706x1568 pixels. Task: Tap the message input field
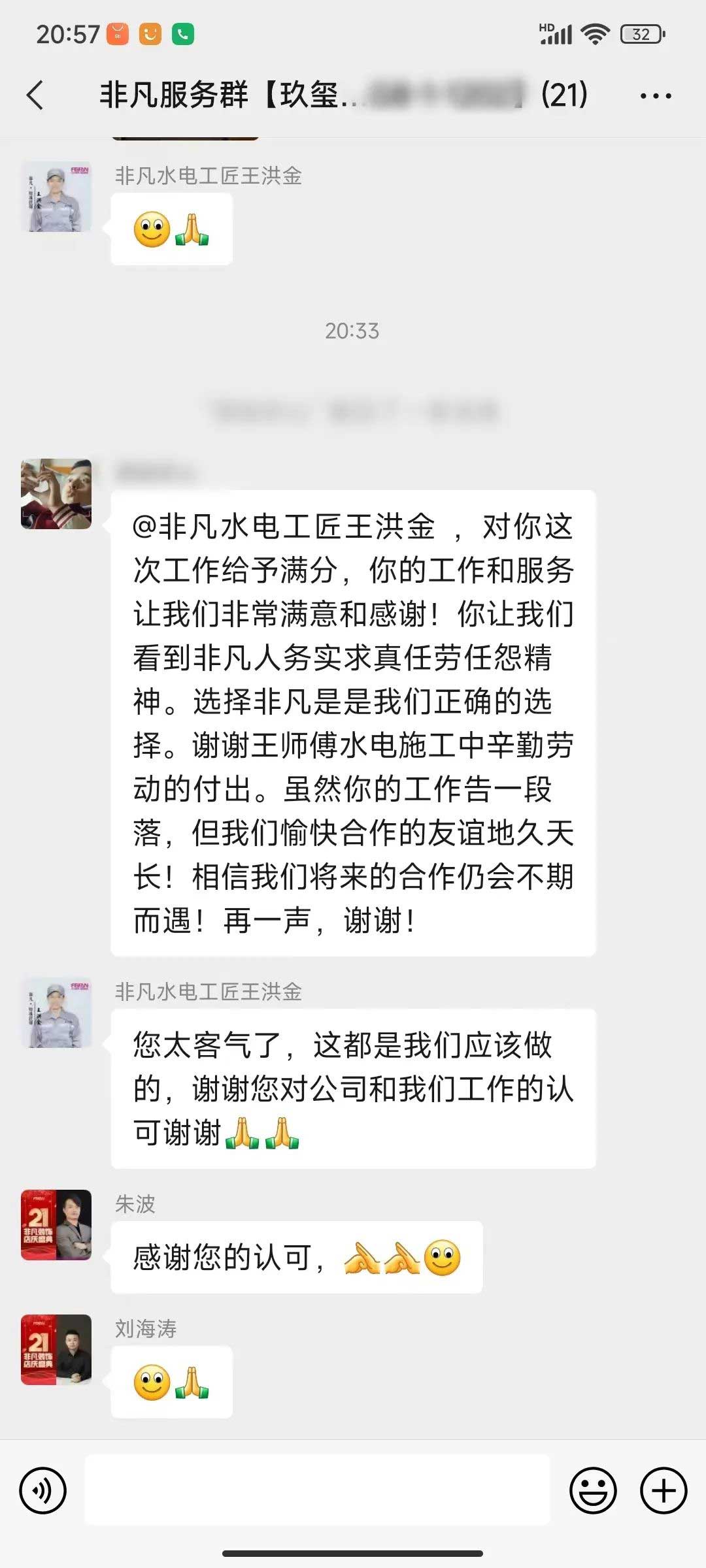[318, 1490]
